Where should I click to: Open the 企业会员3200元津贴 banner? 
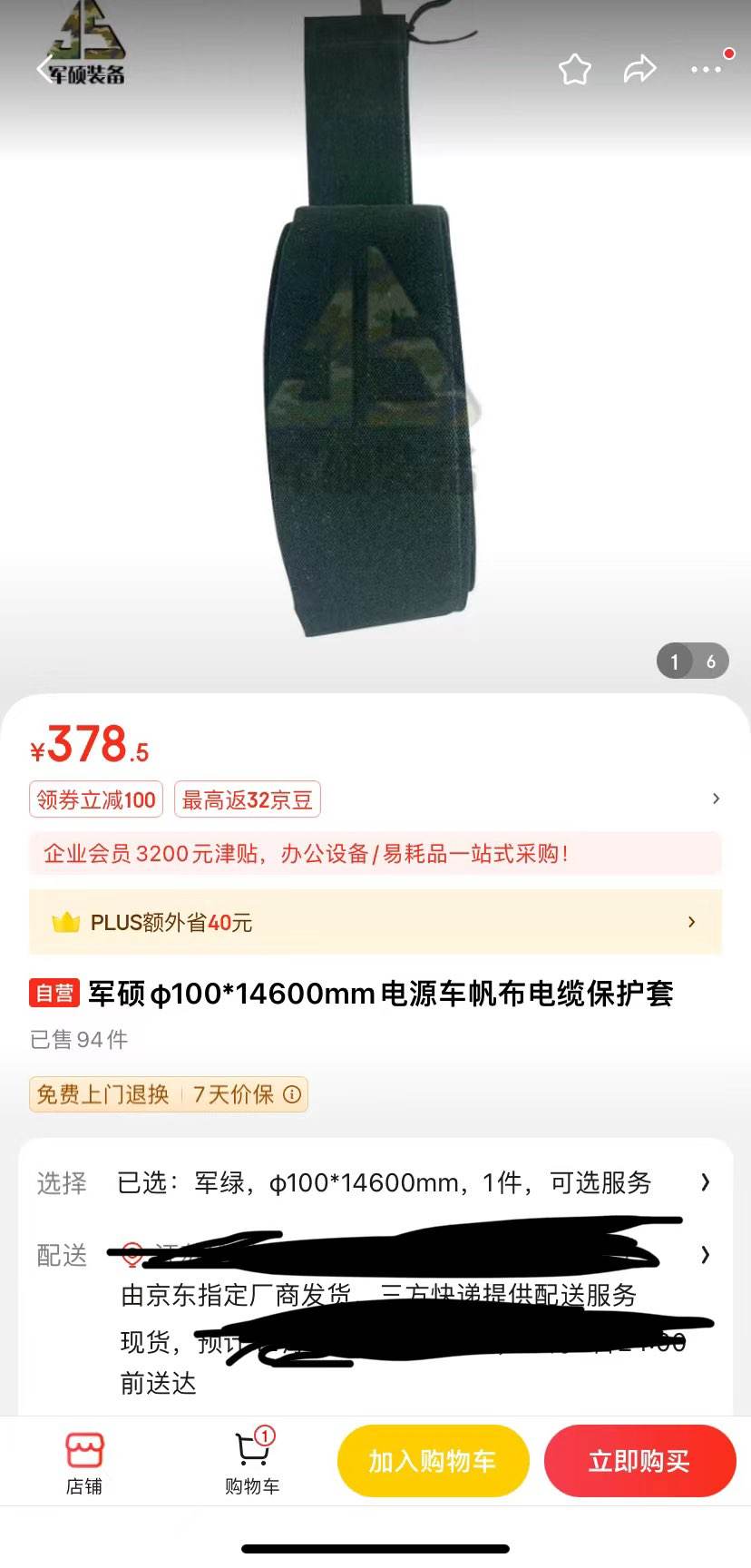click(375, 853)
